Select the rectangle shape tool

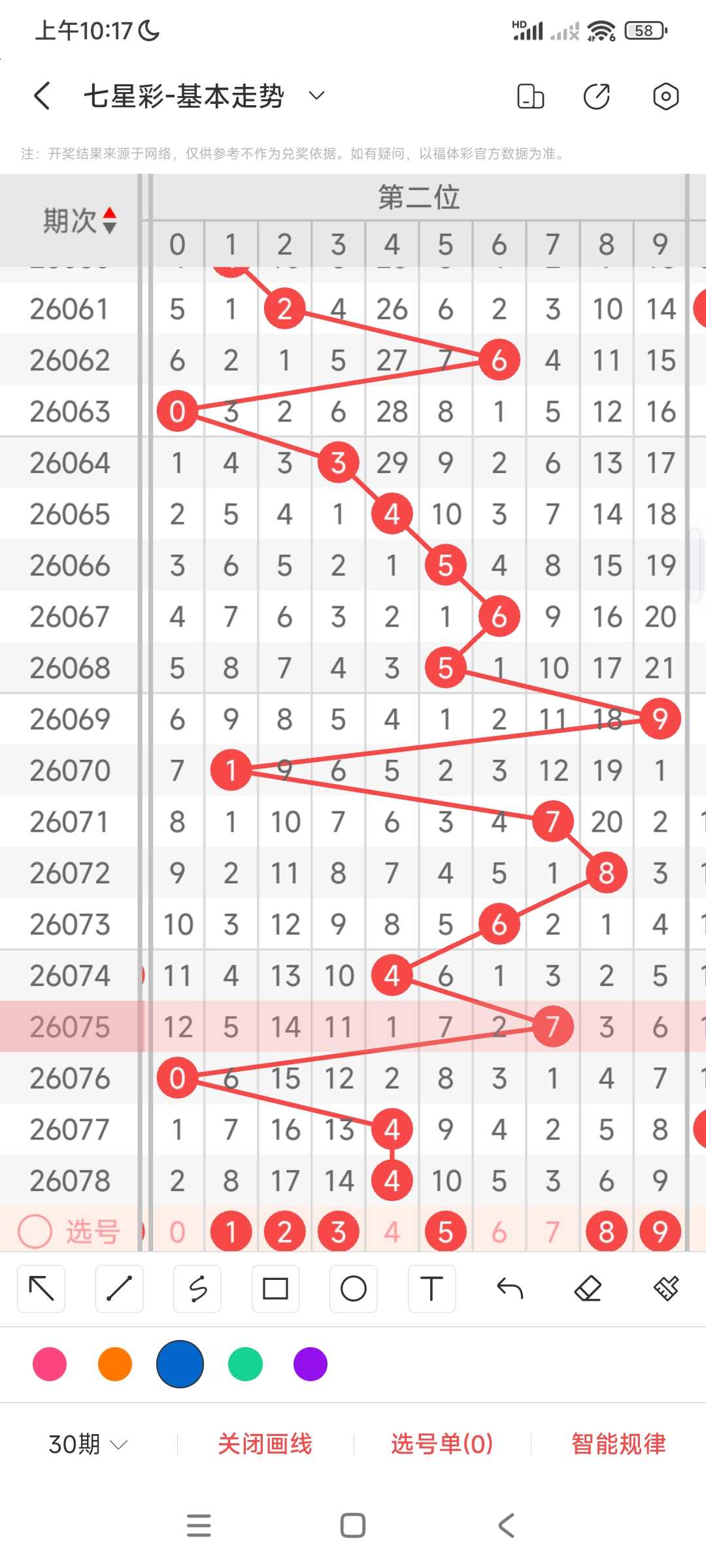coord(275,1289)
